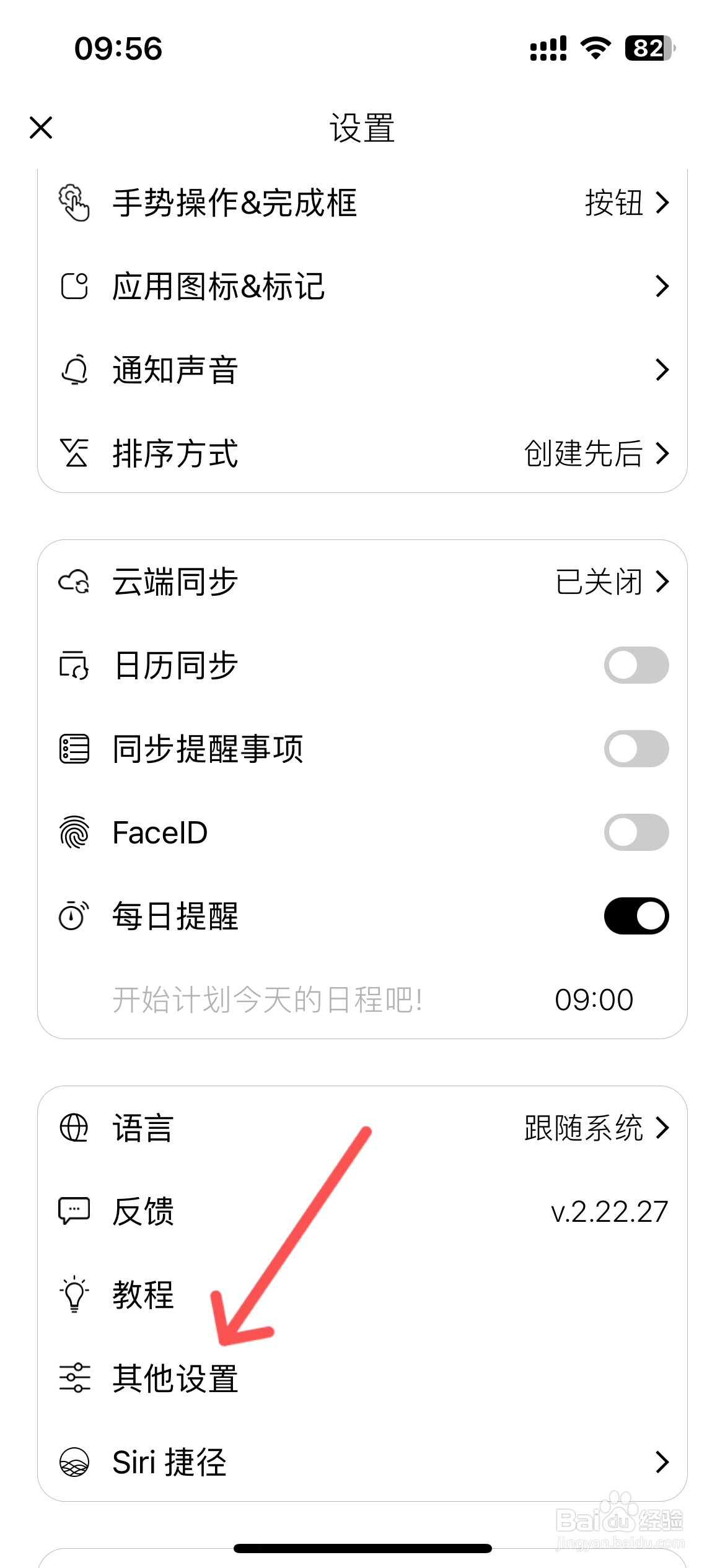Click the app icon & badge icon
Viewport: 725px width, 1568px height.
coord(74,286)
